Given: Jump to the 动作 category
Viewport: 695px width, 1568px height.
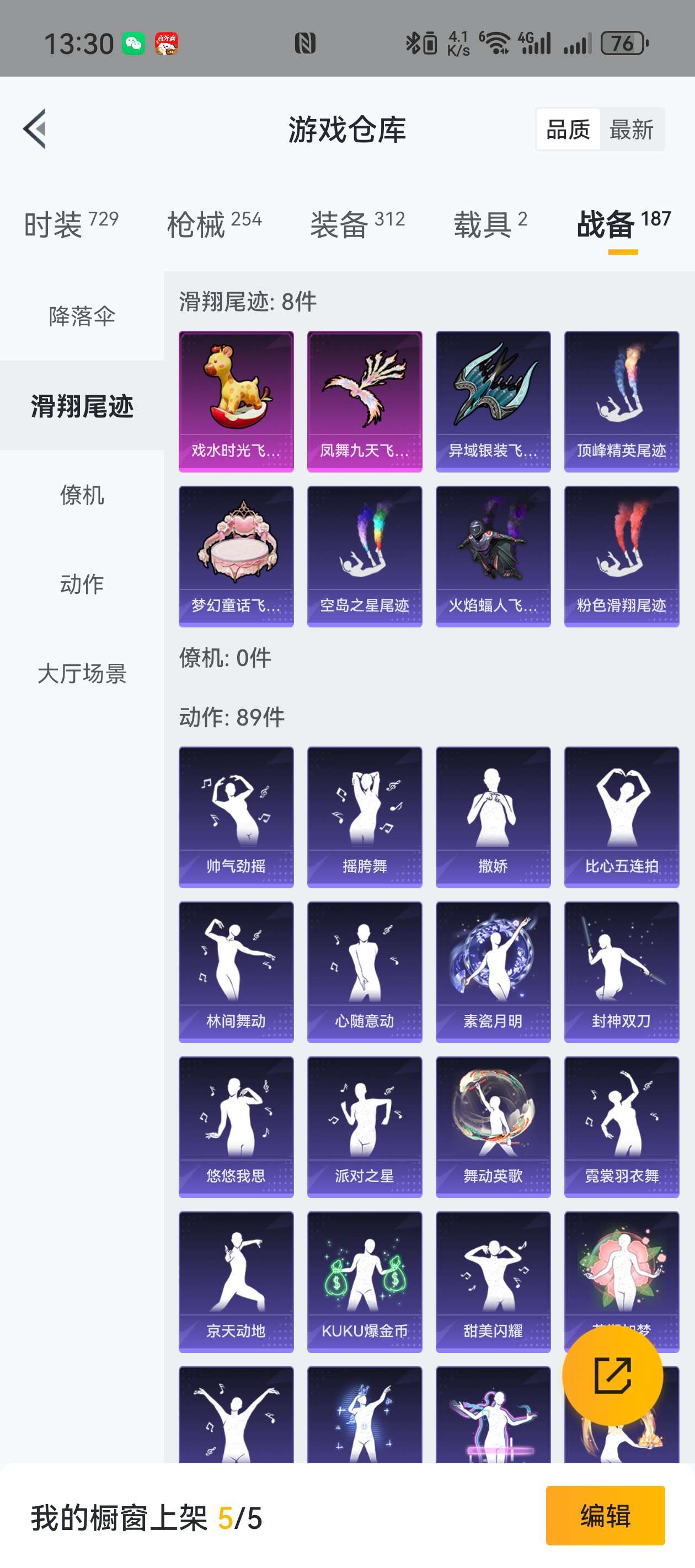Looking at the screenshot, I should tap(82, 584).
